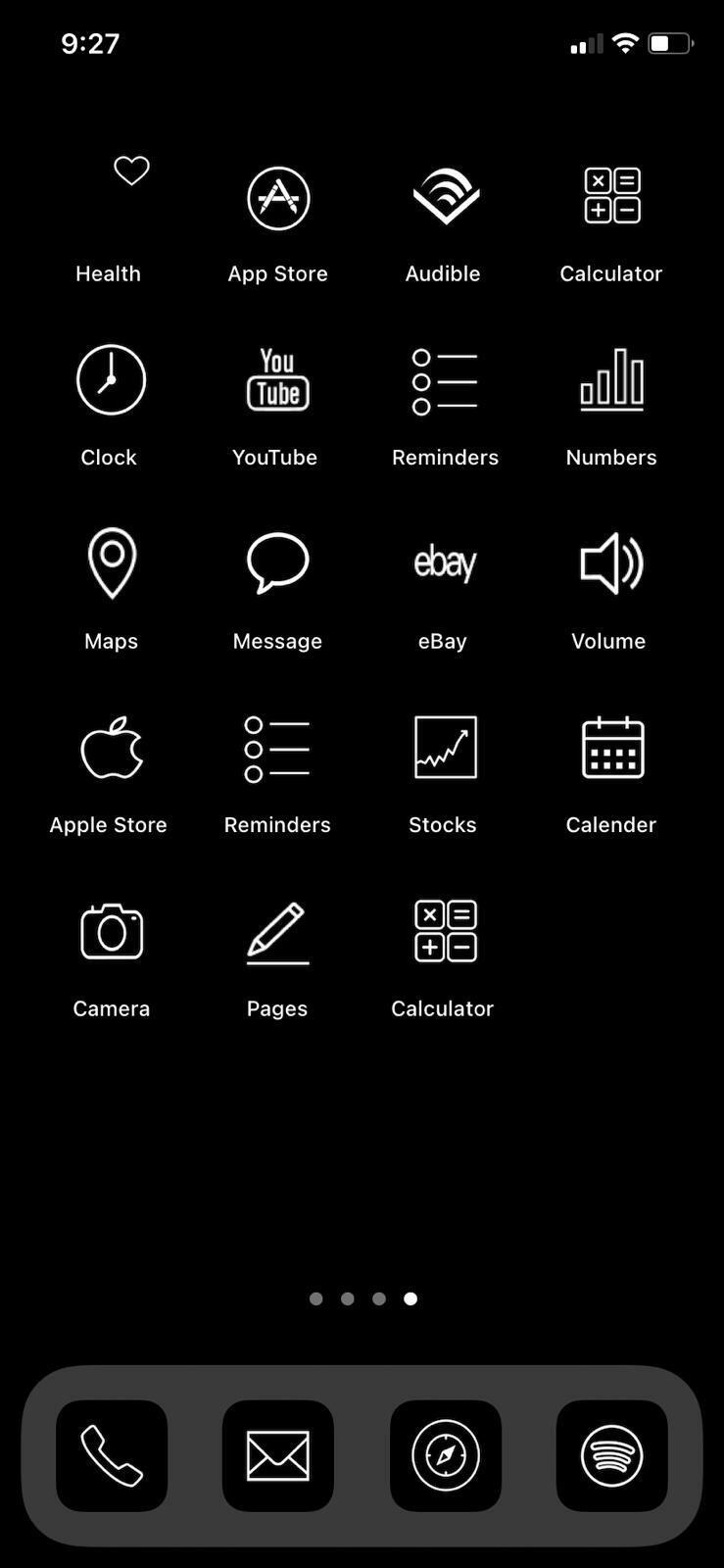Open the Numbers app
The width and height of the screenshot is (724, 1568).
611,380
